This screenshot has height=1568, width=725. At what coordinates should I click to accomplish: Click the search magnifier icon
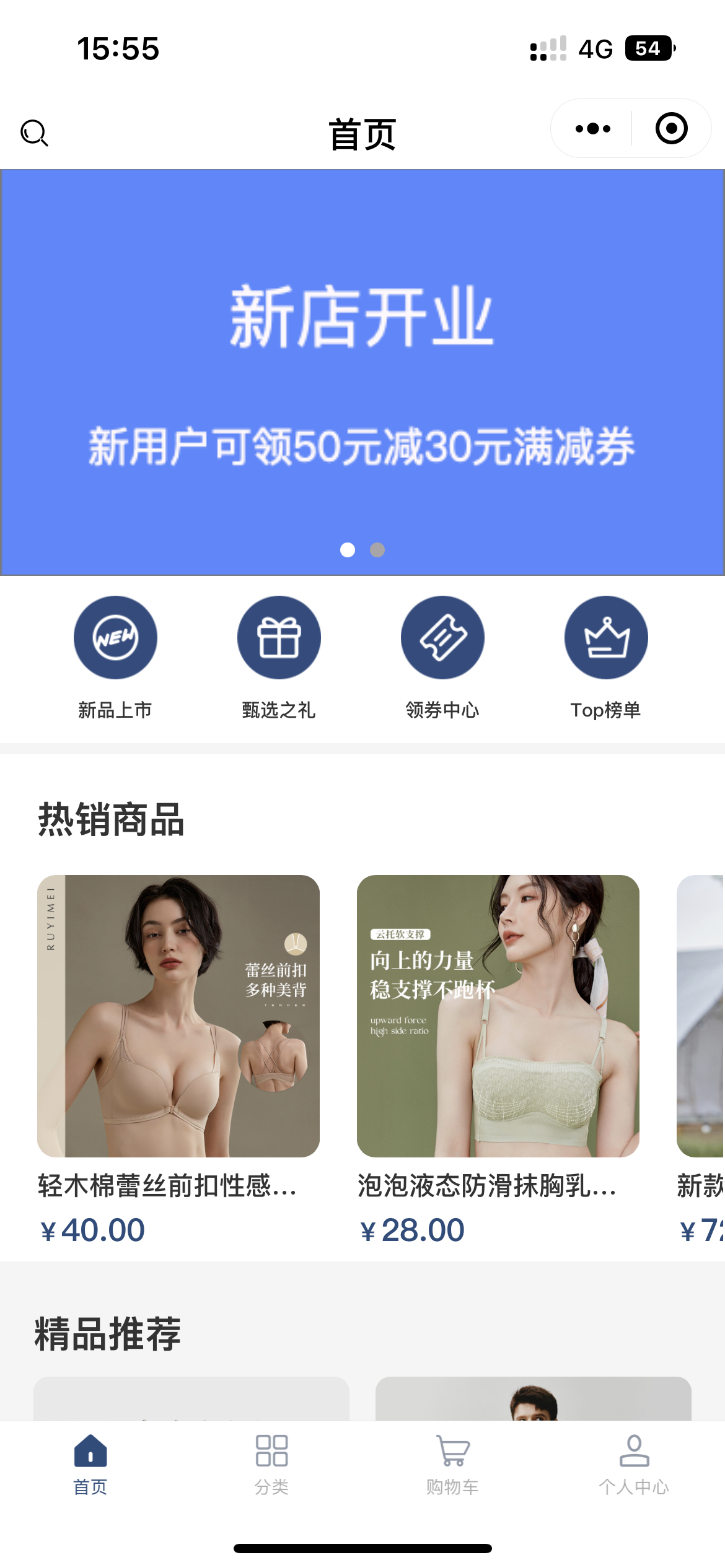click(x=34, y=132)
